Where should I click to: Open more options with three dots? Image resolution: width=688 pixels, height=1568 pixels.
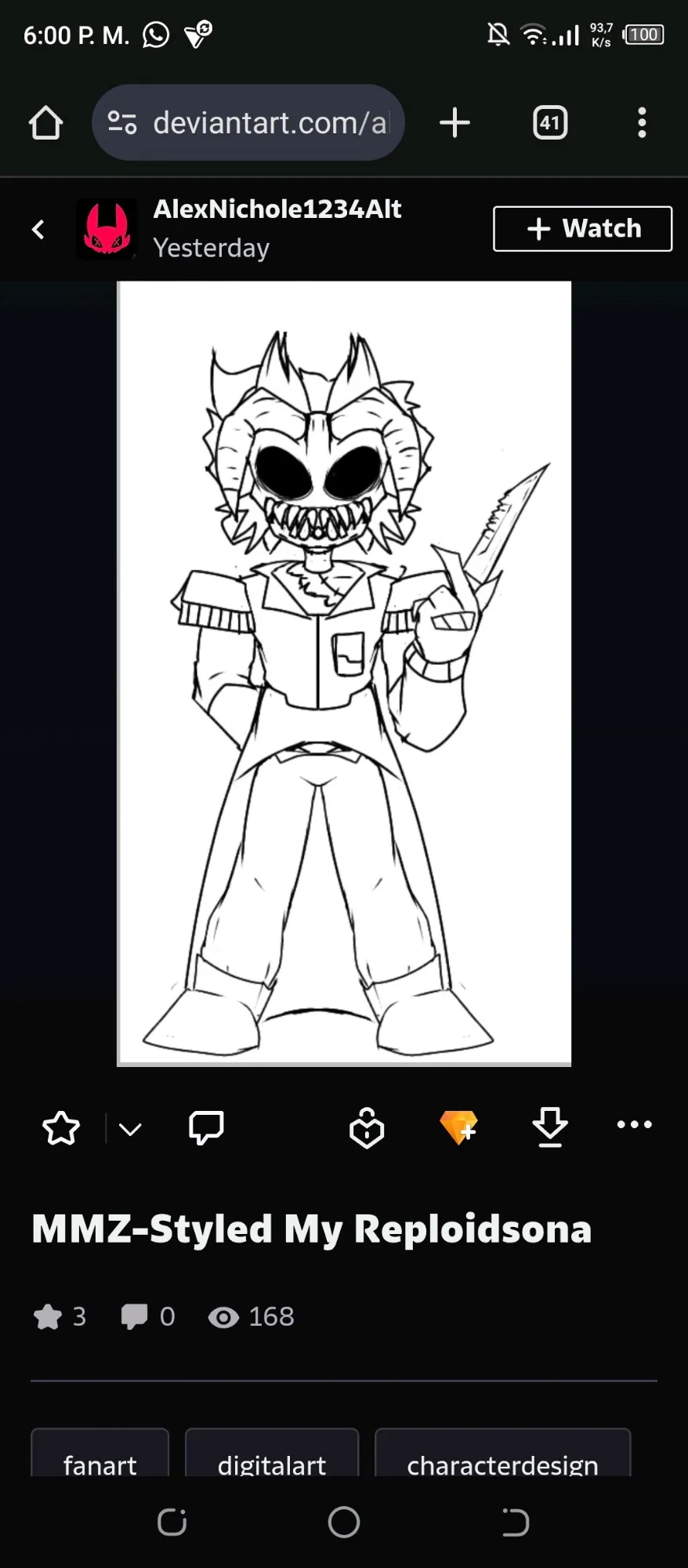point(634,1124)
